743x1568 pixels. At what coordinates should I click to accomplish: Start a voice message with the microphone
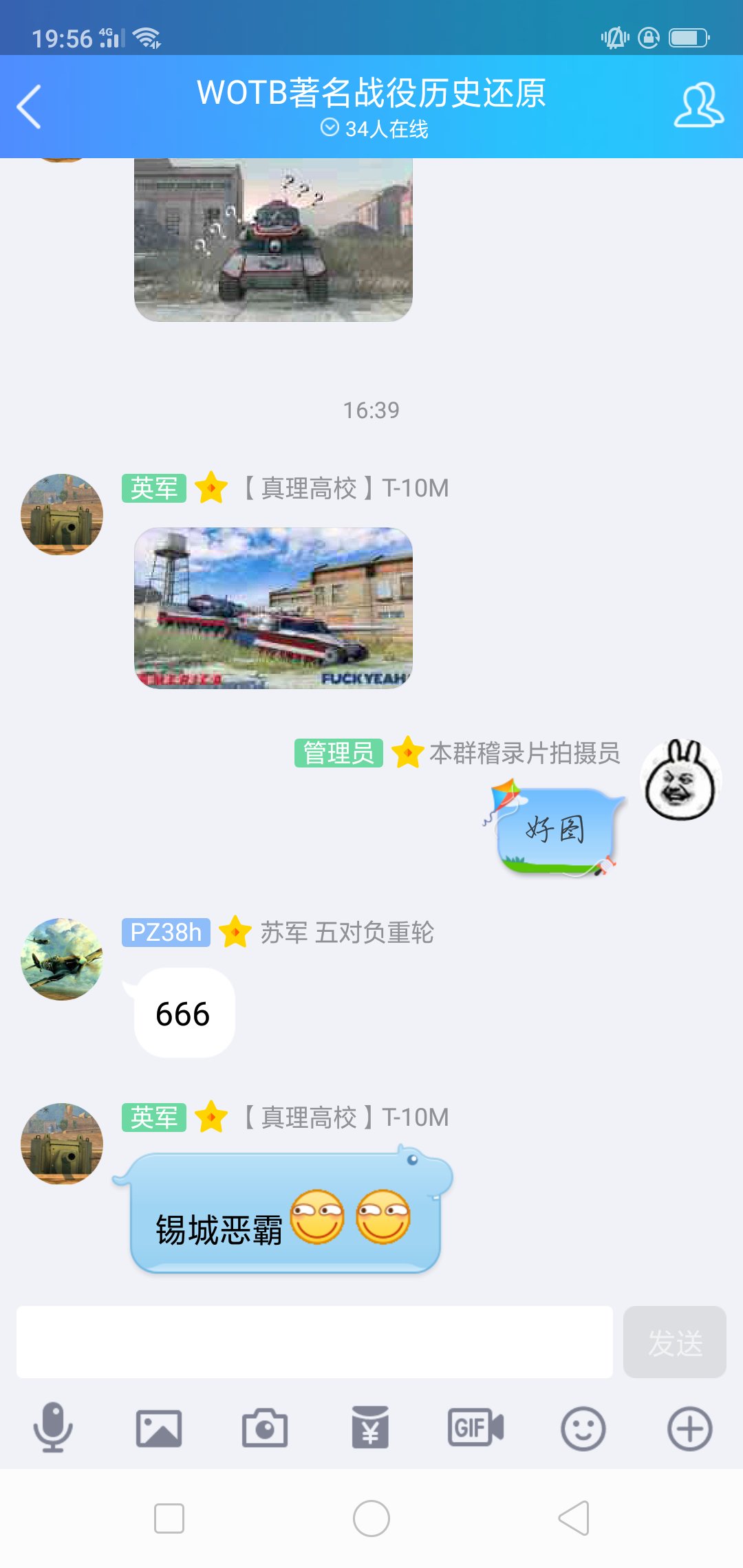[x=53, y=1428]
